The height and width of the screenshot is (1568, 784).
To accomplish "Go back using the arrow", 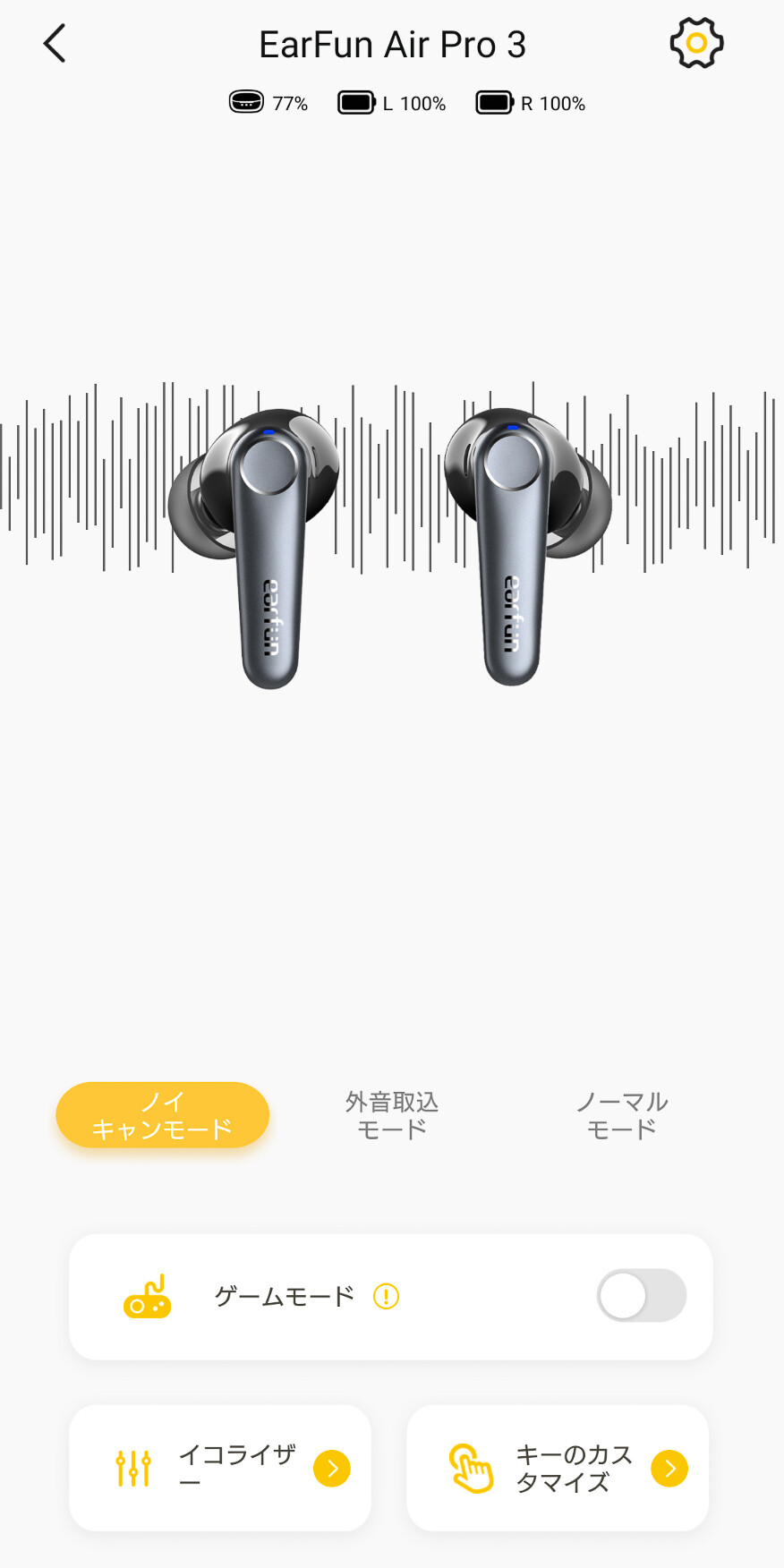I will [55, 44].
